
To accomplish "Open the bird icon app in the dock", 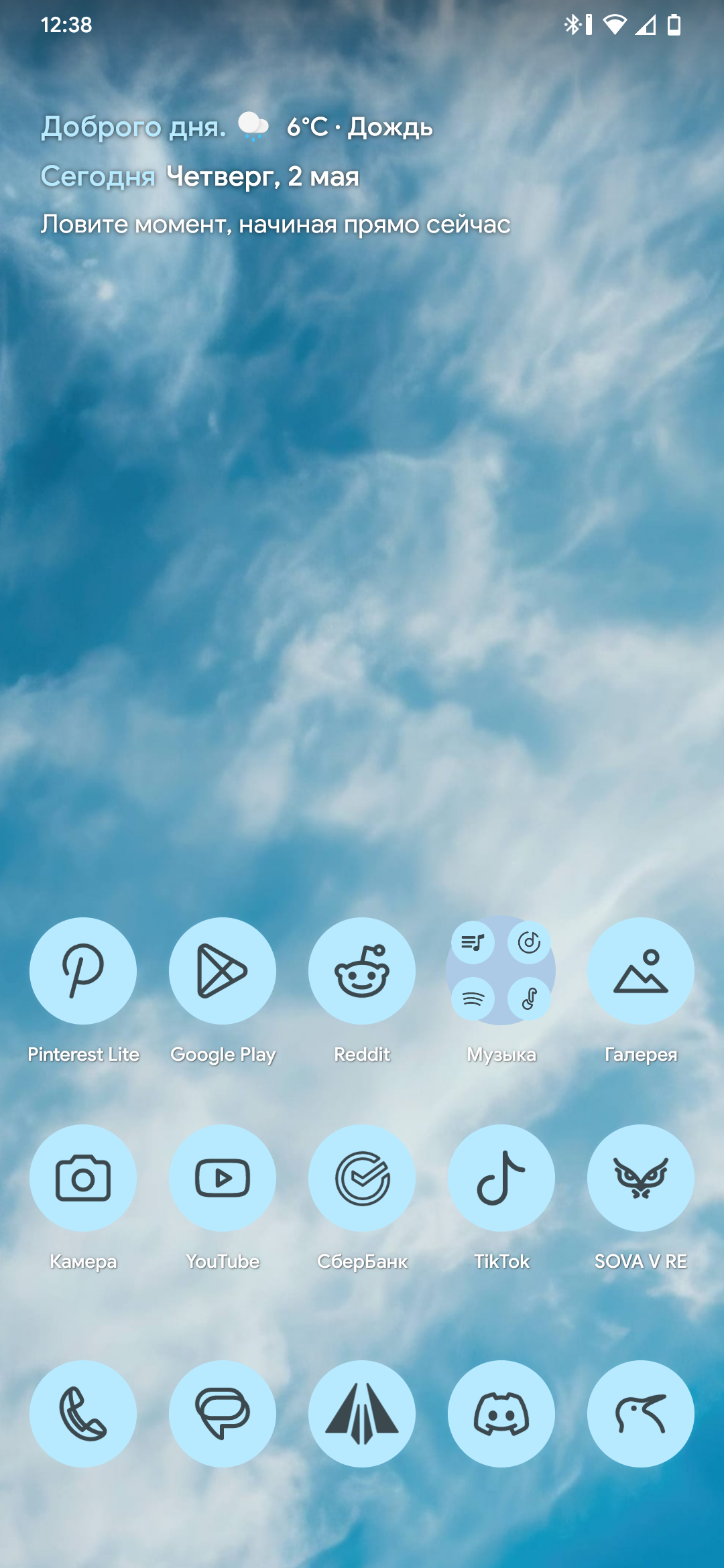I will click(x=641, y=1413).
